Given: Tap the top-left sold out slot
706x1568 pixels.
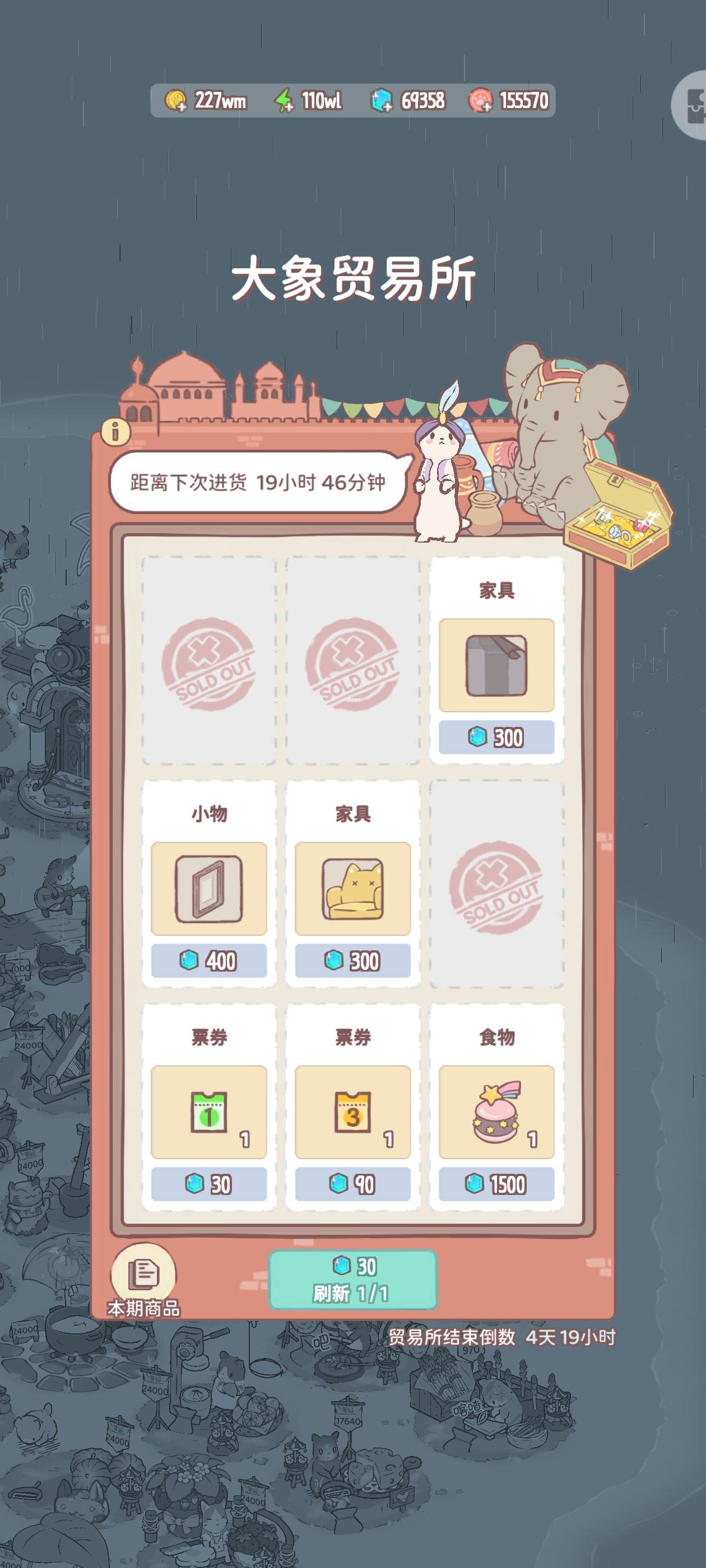Looking at the screenshot, I should 209,664.
